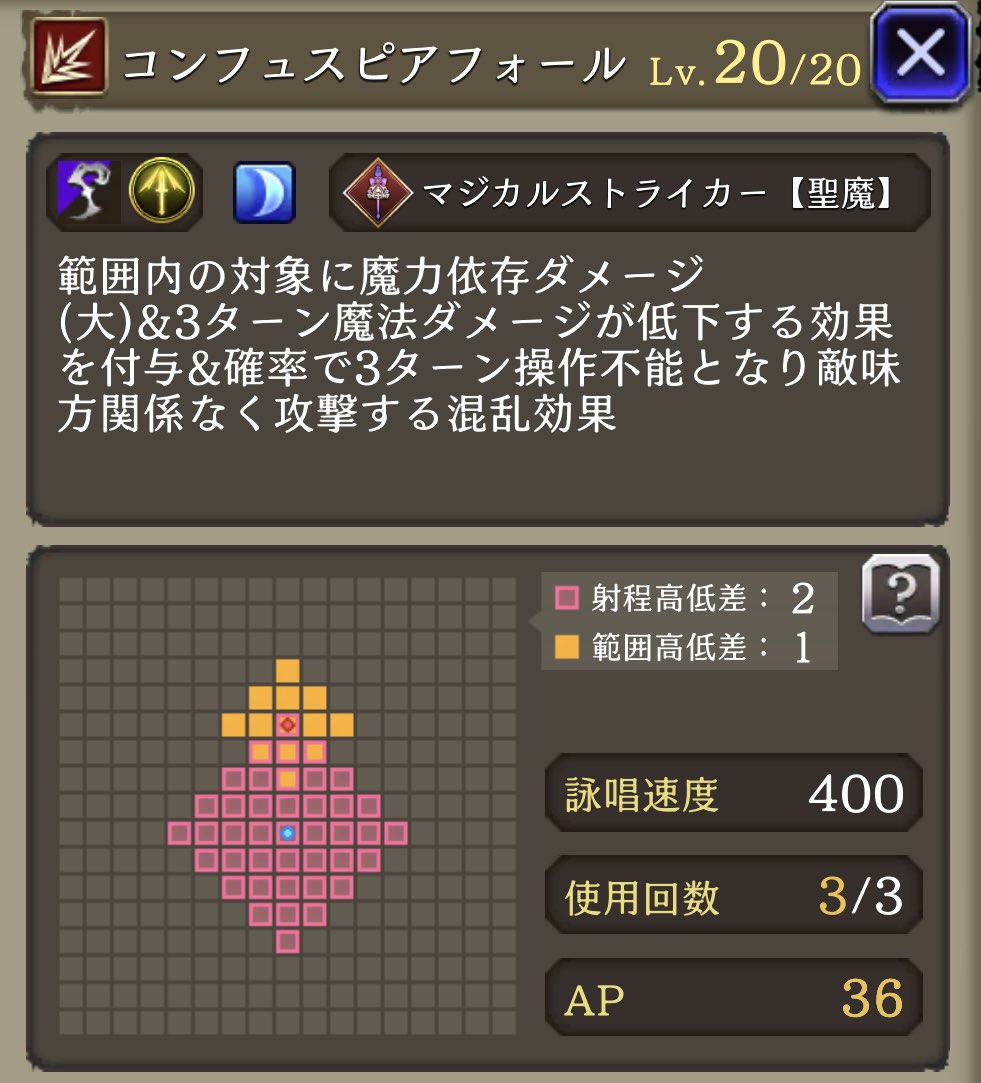Close the skill detail dialog

pos(922,52)
